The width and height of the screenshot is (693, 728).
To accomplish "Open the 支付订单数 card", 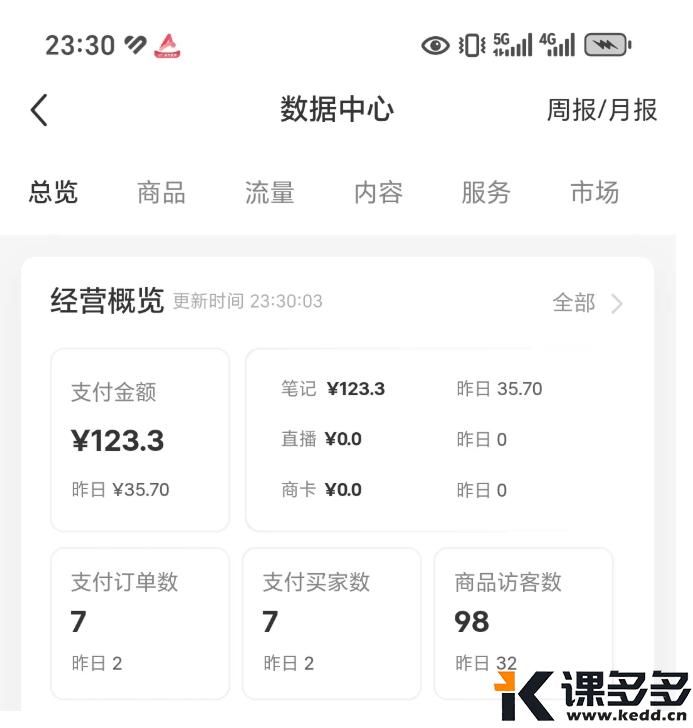I will [x=140, y=622].
